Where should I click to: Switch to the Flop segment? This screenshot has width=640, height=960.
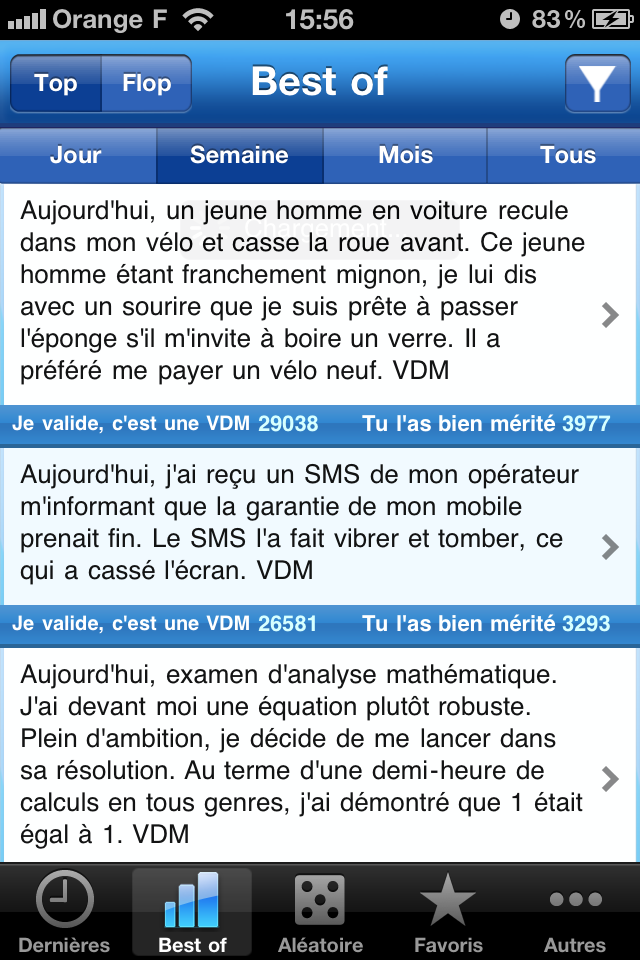(x=146, y=83)
